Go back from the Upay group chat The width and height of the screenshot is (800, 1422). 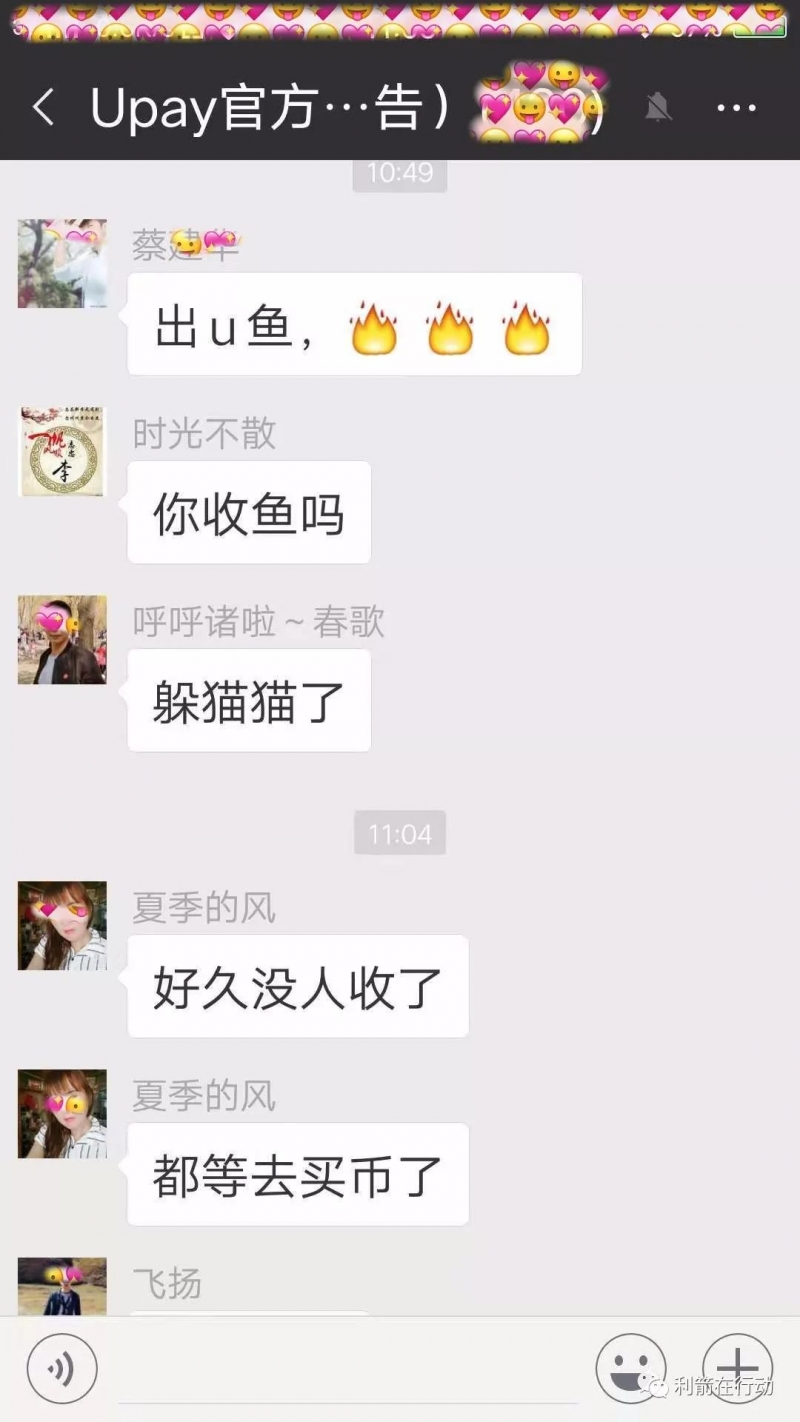pyautogui.click(x=43, y=107)
